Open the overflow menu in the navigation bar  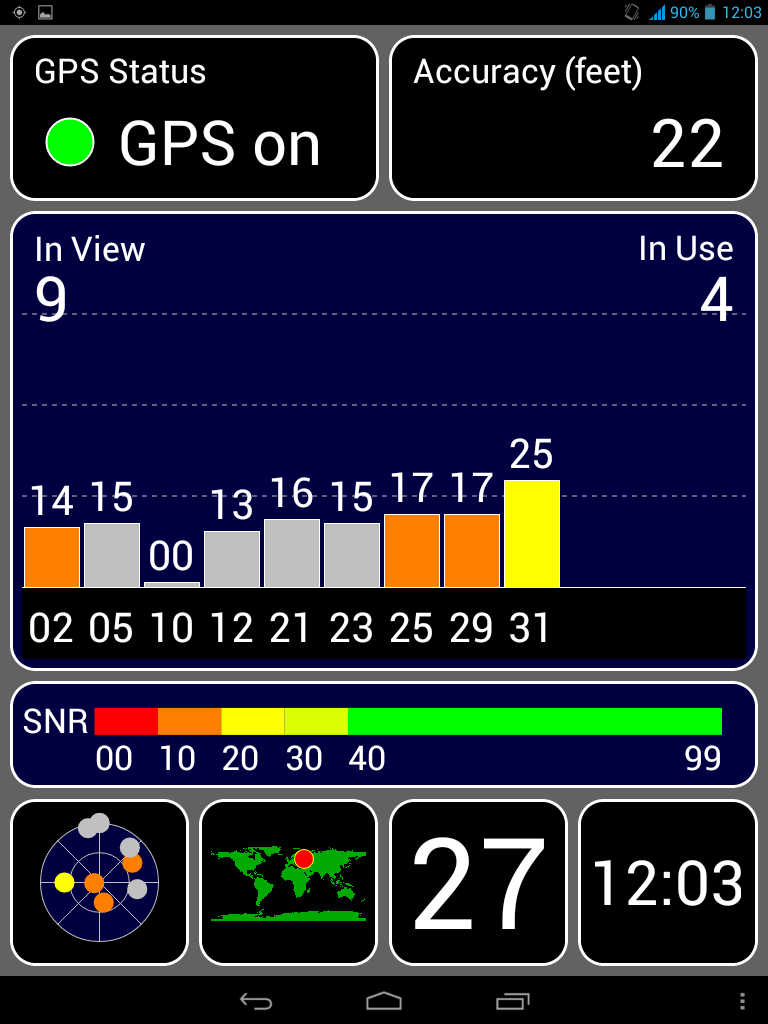741,1001
